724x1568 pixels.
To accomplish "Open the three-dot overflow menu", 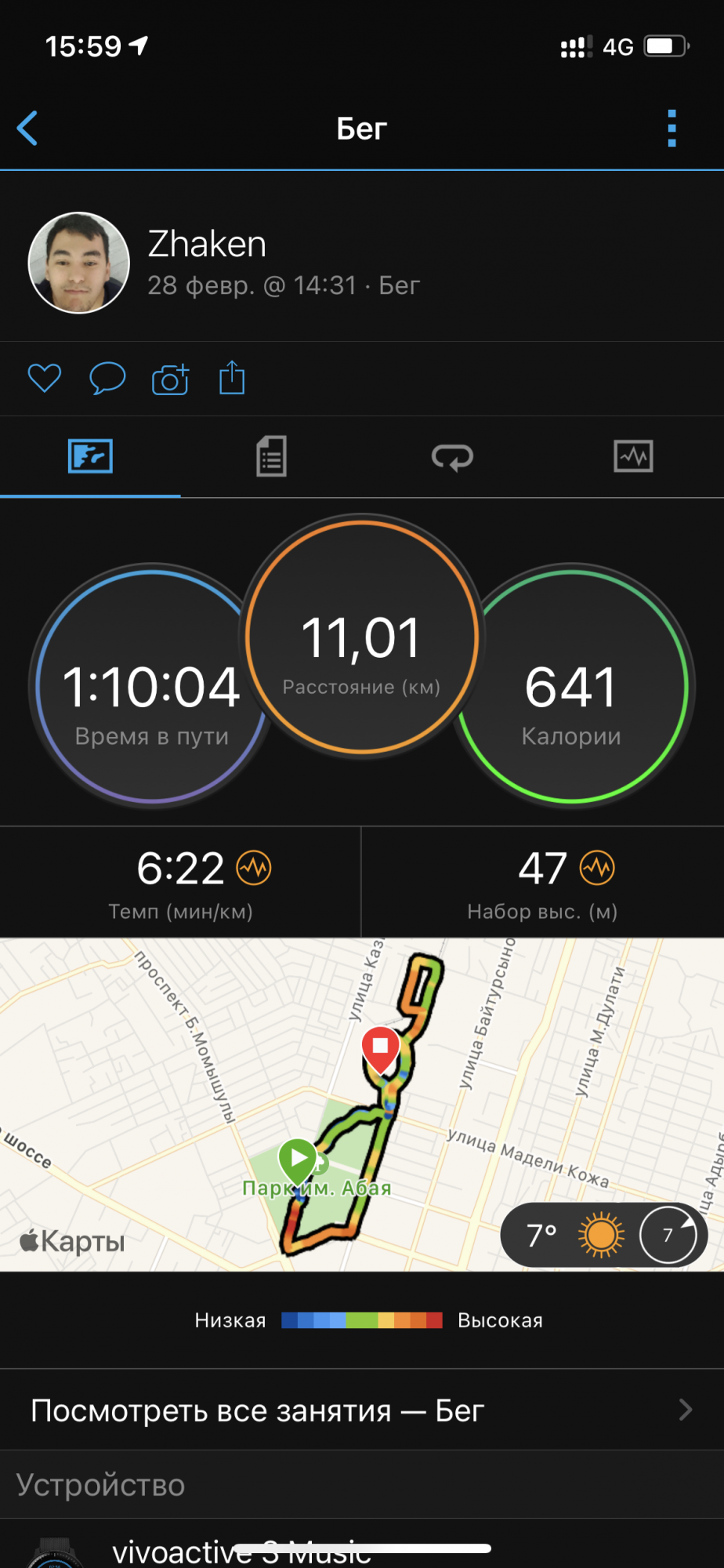I will point(672,129).
